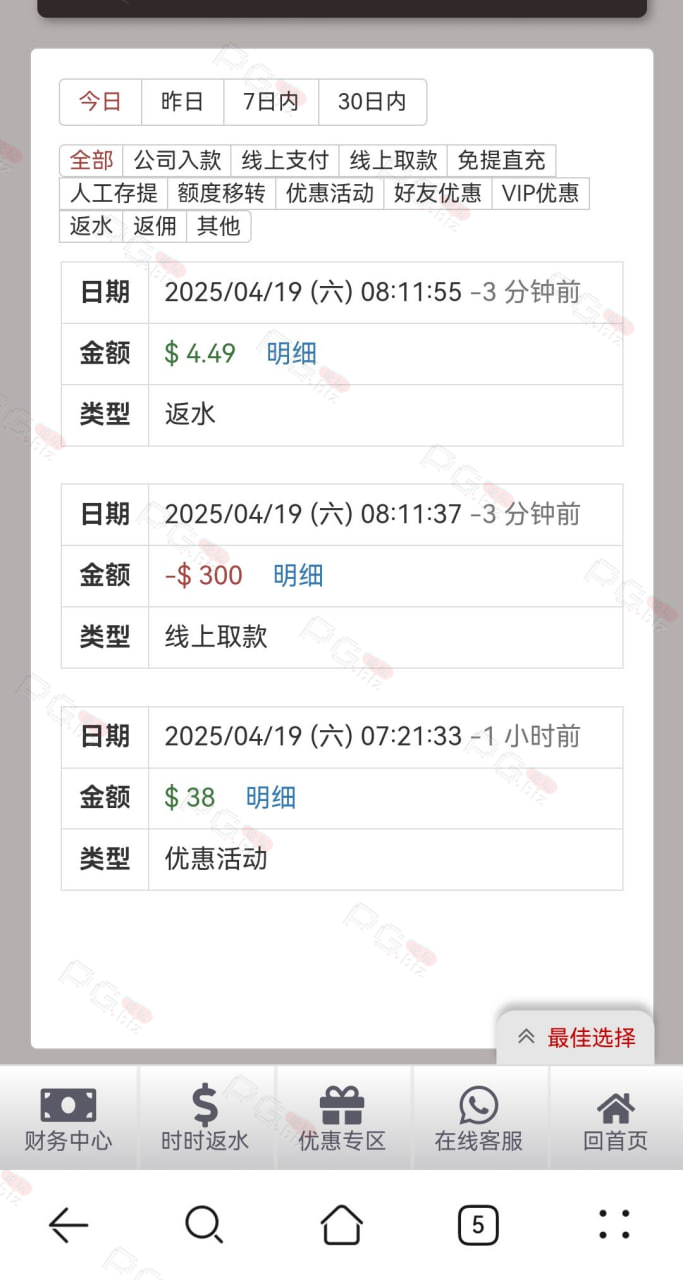This screenshot has width=683, height=1280.
Task: Show 优惠活动 transactions only
Action: click(329, 193)
